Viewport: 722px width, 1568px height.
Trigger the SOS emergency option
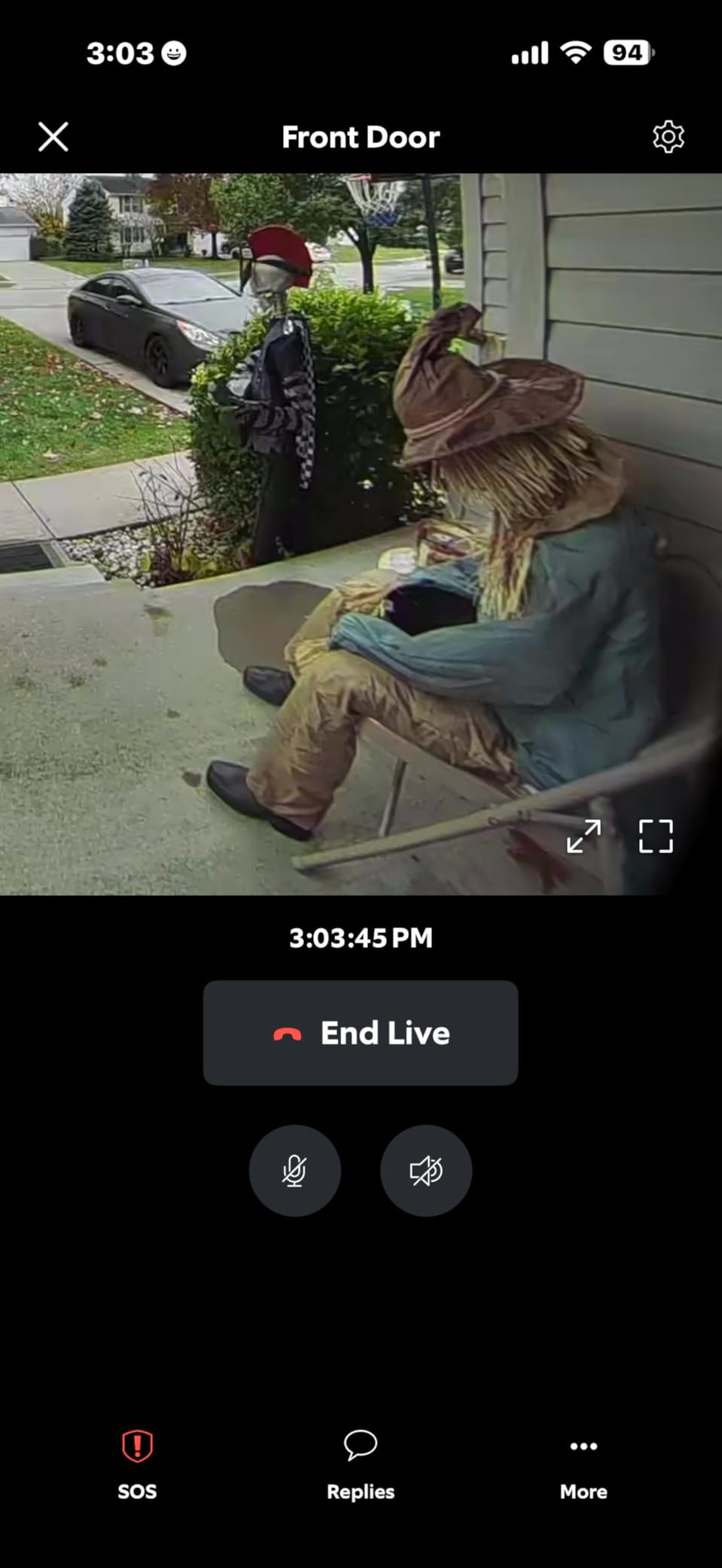137,1463
